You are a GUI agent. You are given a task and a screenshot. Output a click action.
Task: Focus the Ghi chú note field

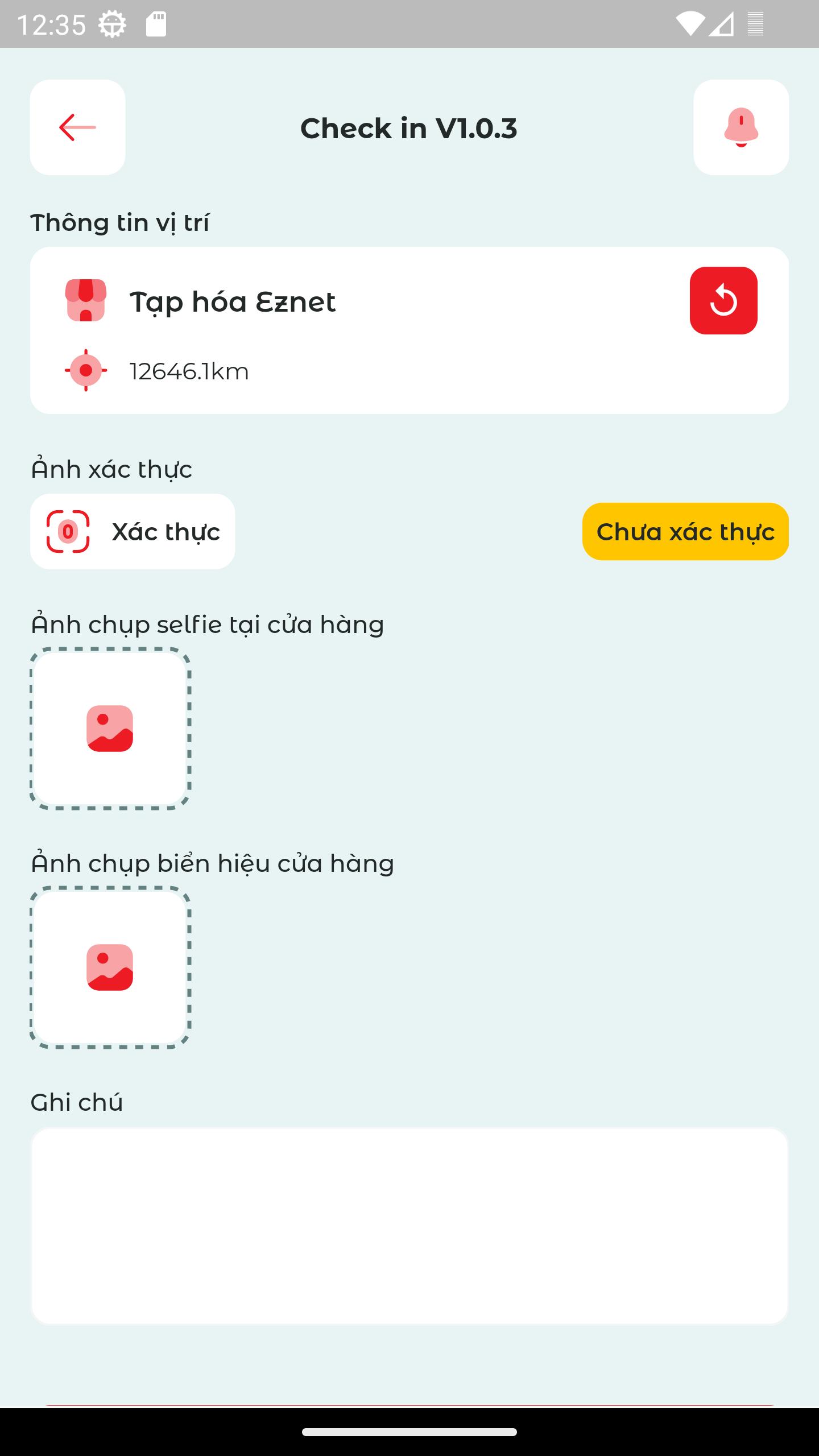pos(409,1226)
